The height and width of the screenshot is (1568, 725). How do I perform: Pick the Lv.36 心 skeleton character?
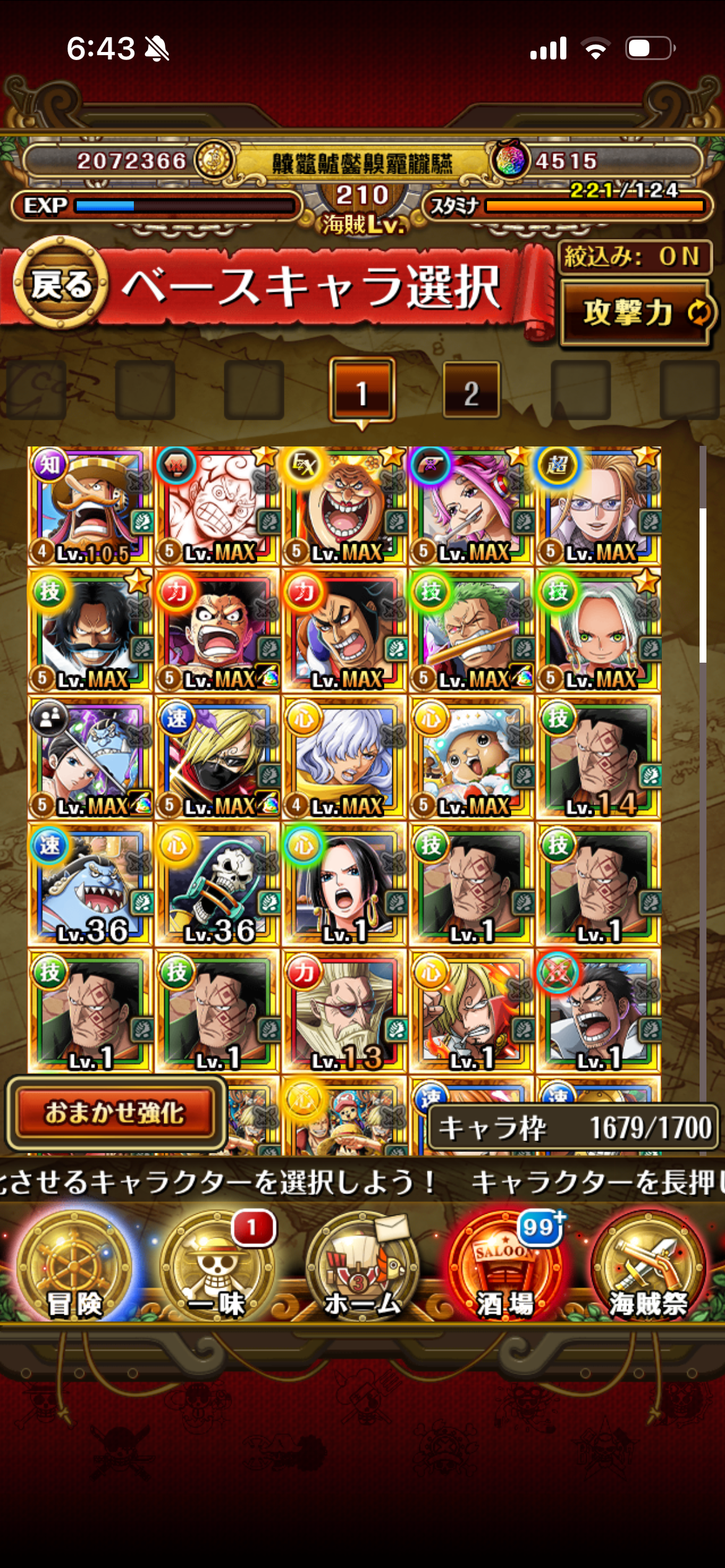point(217,886)
